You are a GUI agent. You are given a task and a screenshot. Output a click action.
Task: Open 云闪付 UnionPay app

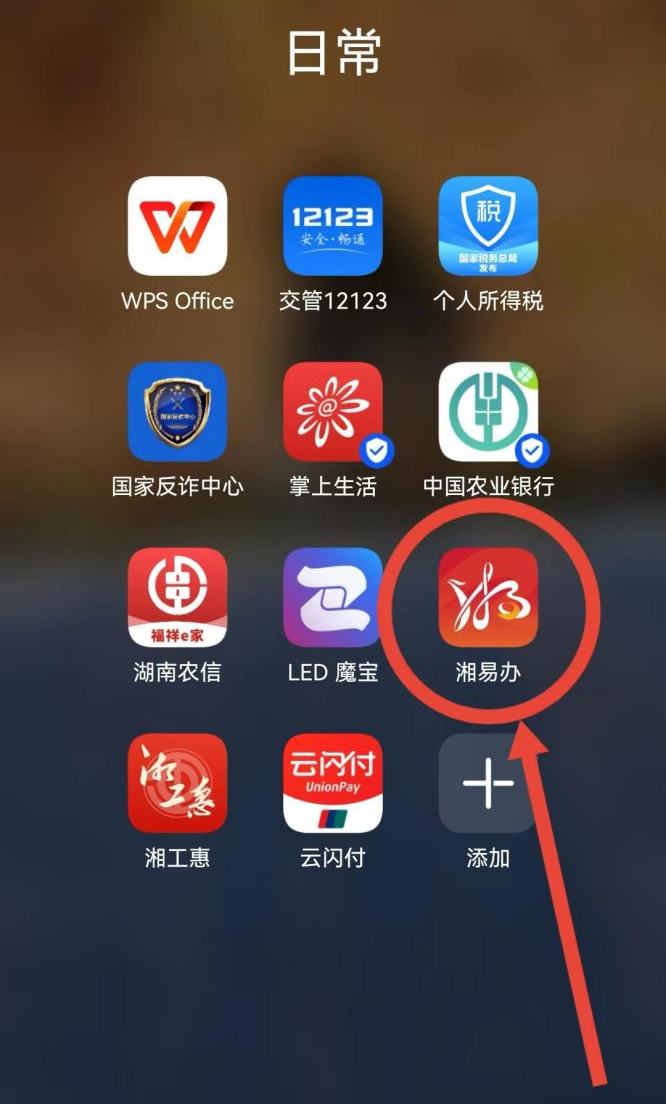pos(333,783)
